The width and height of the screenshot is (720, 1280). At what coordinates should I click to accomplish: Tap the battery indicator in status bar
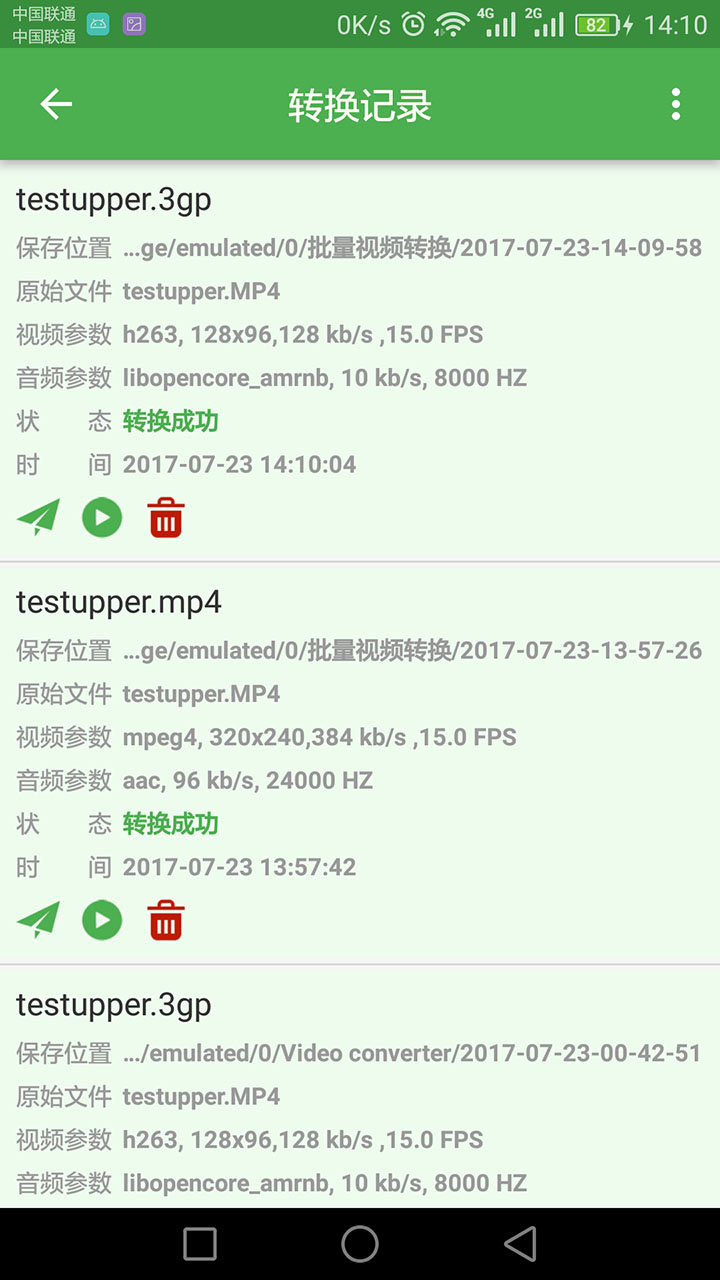pos(597,24)
